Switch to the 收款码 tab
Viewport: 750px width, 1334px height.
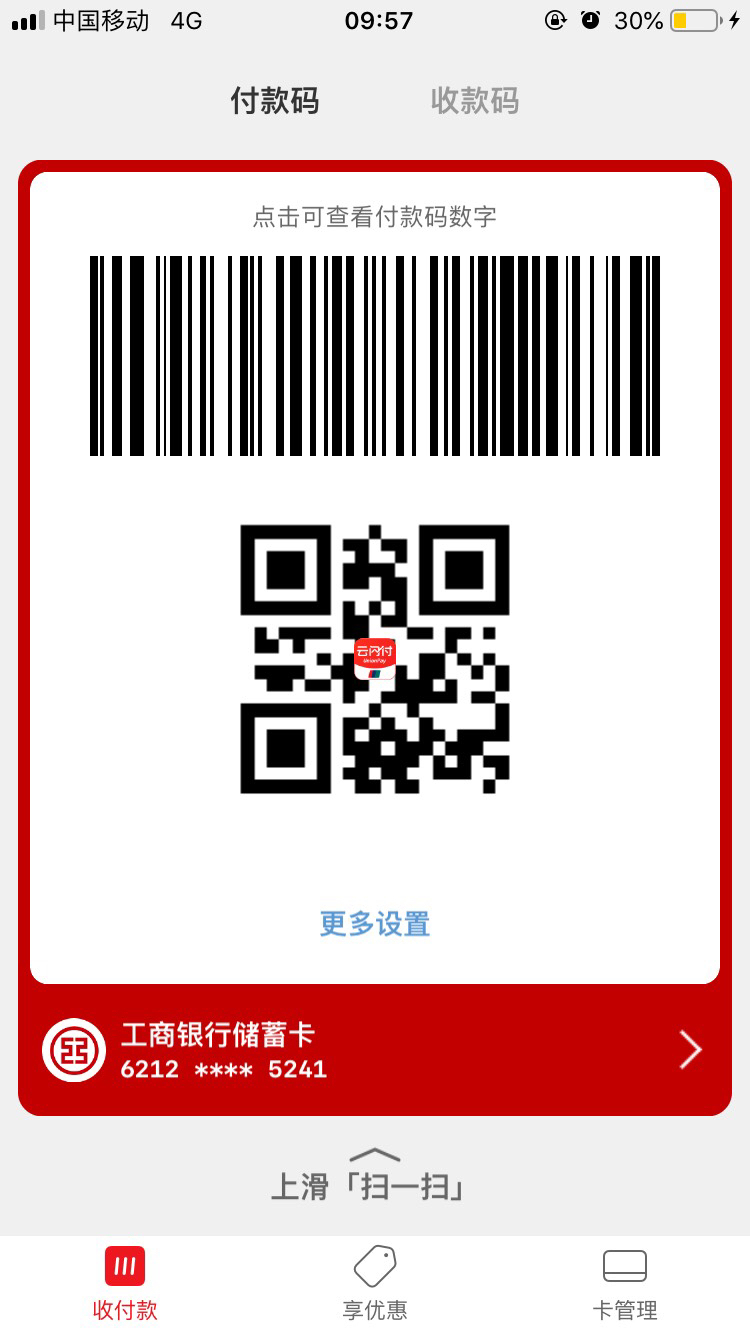pos(474,101)
